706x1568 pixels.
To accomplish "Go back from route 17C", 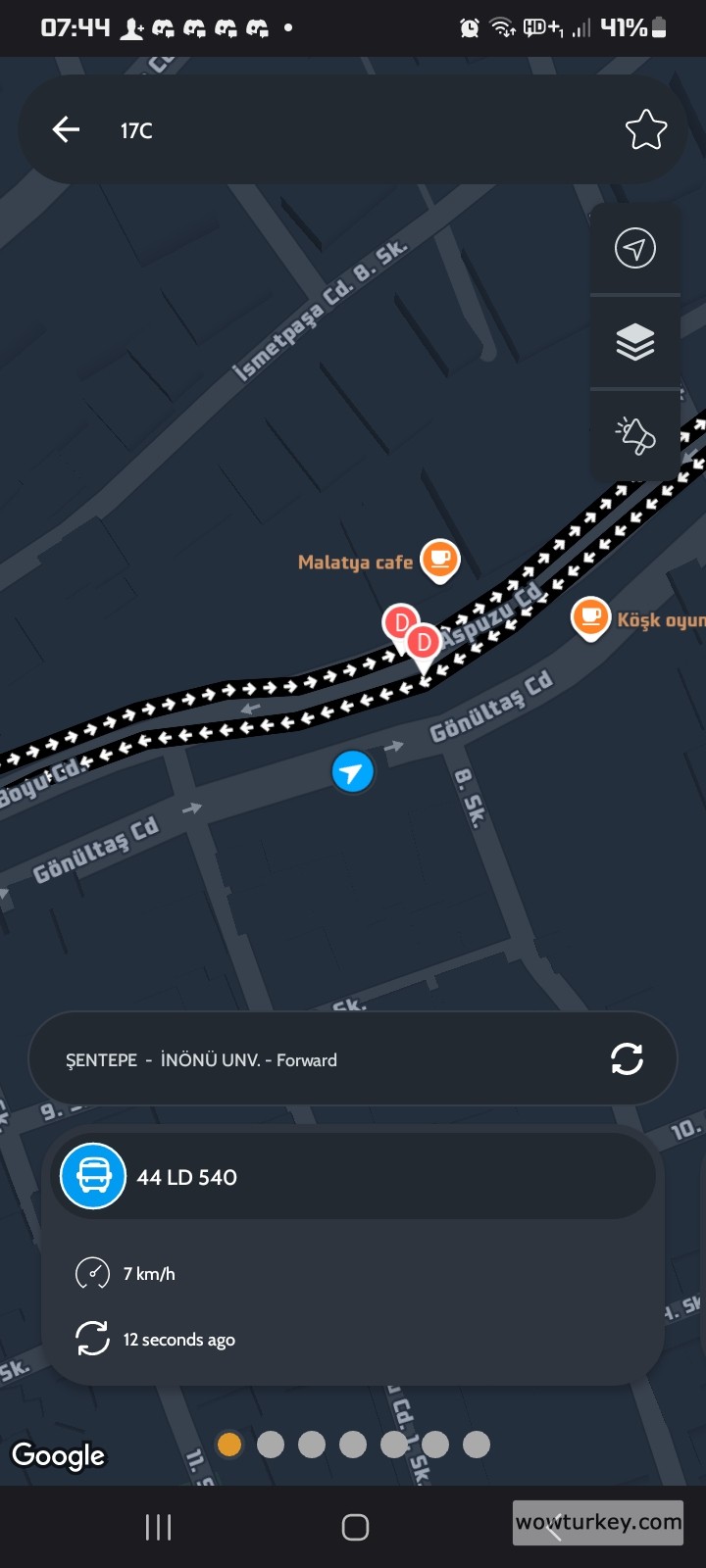I will pyautogui.click(x=66, y=129).
